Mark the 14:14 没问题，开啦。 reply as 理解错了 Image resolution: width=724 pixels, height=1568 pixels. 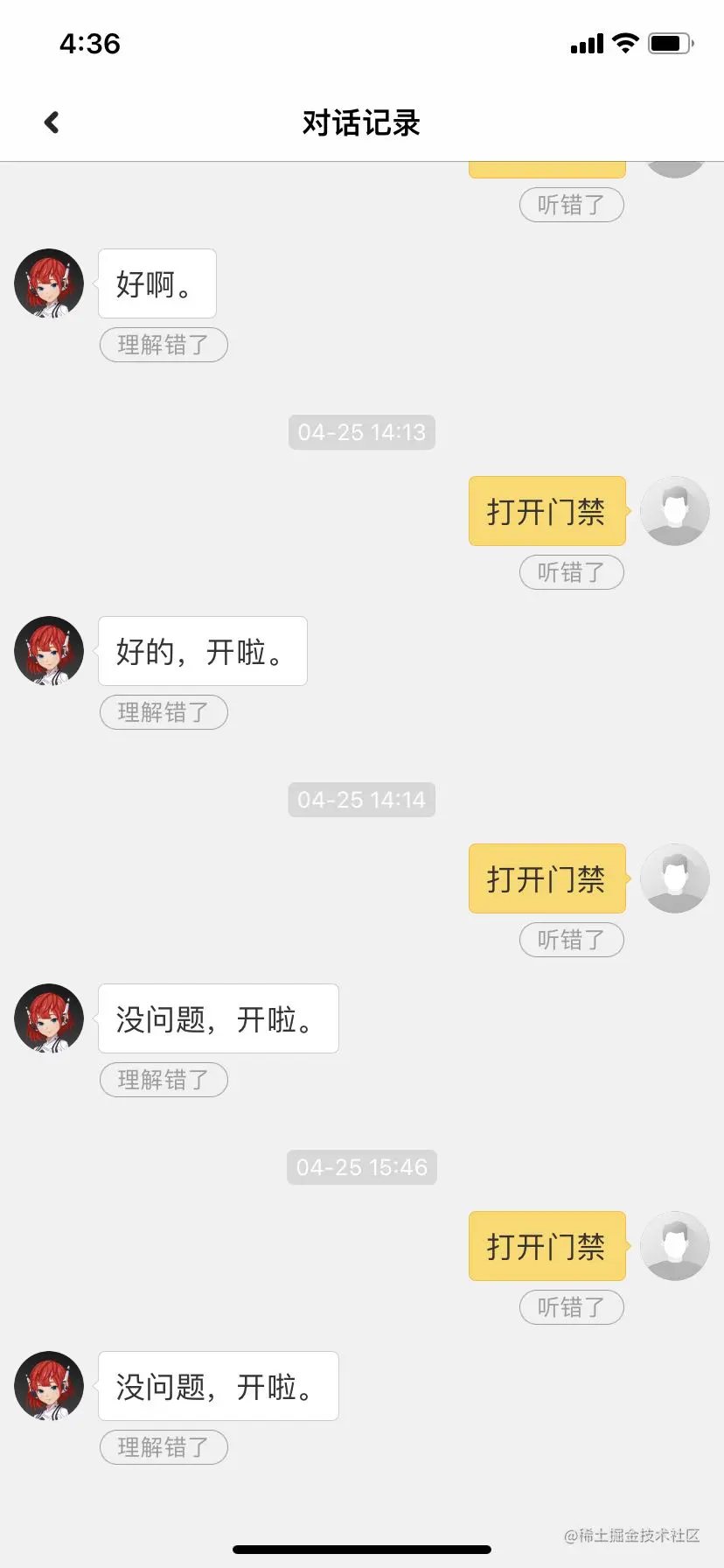tap(164, 1080)
